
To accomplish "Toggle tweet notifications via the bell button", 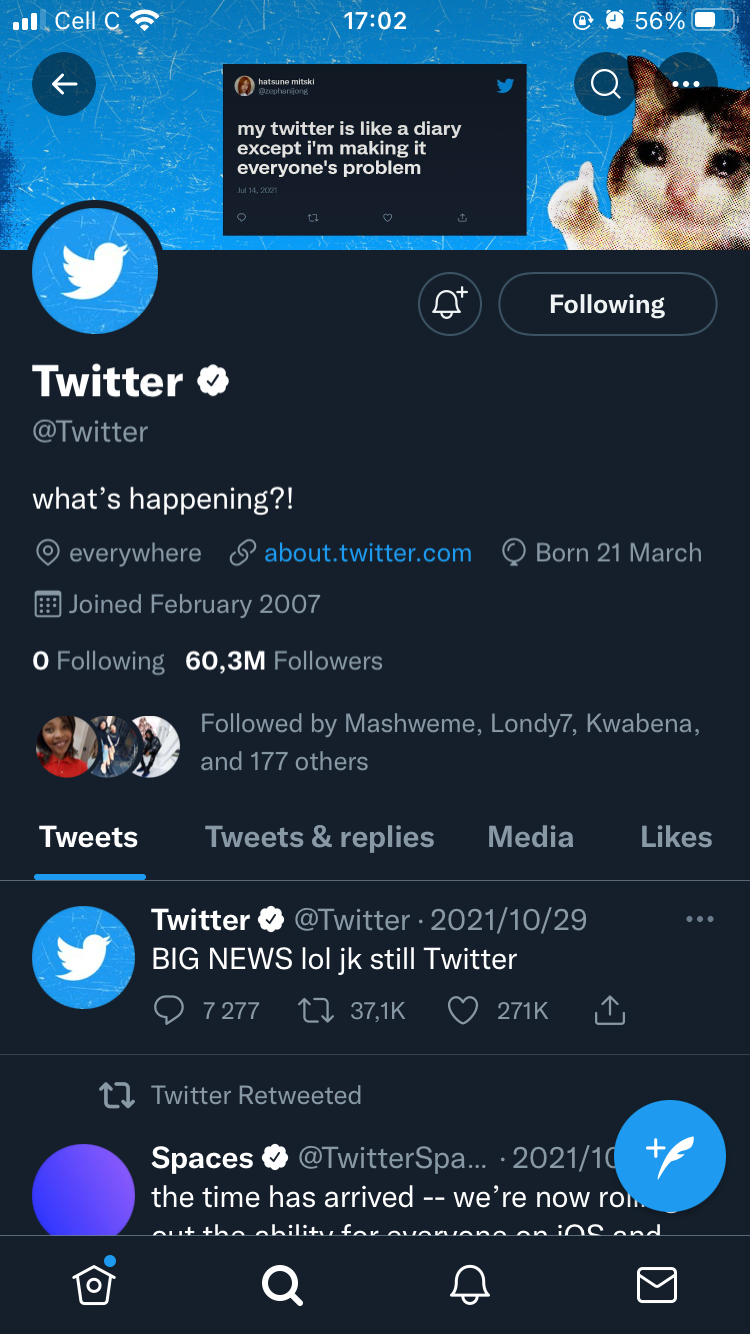I will click(449, 304).
